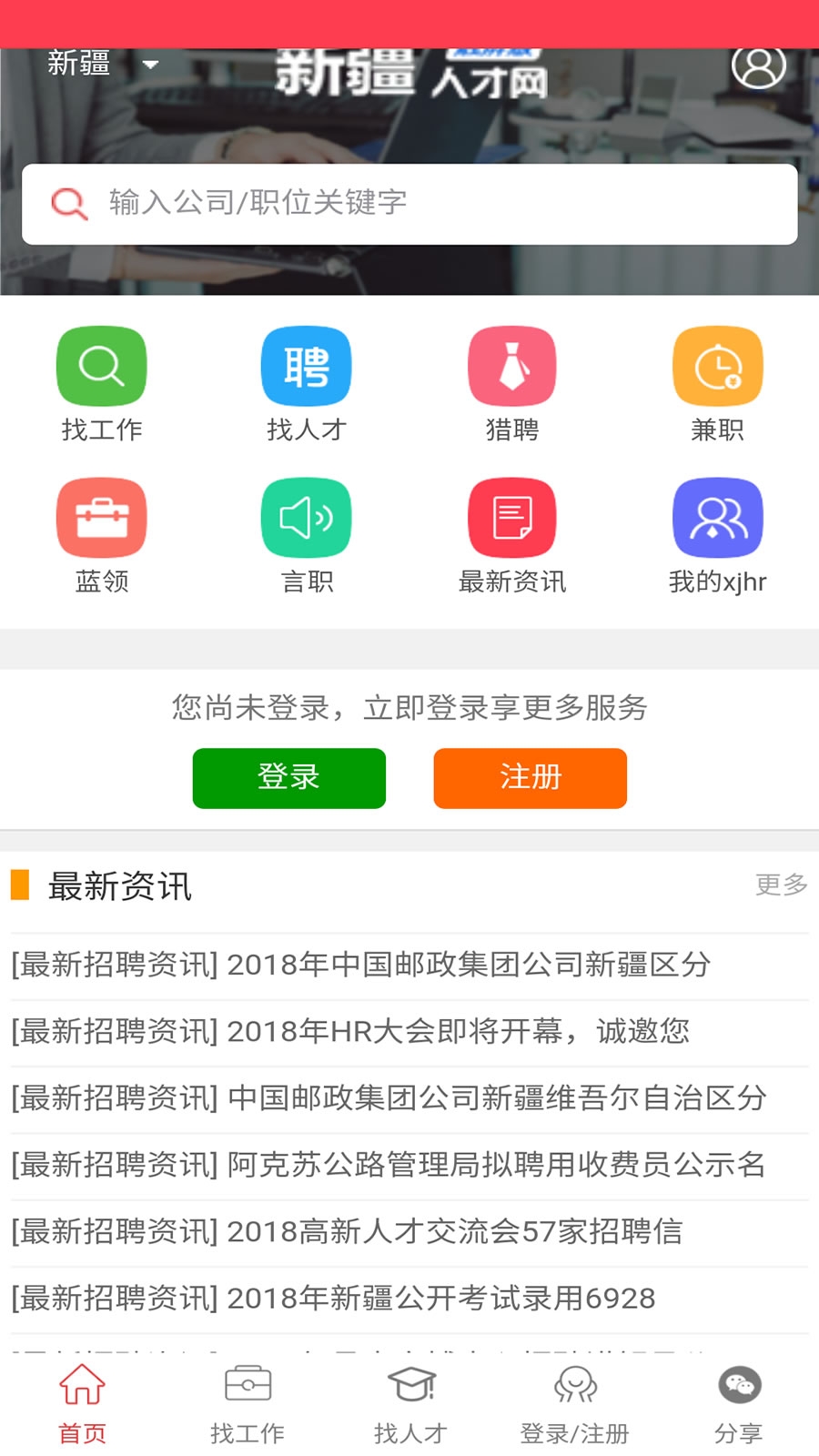Open the 言职 section
819x1456 pixels.
click(307, 535)
